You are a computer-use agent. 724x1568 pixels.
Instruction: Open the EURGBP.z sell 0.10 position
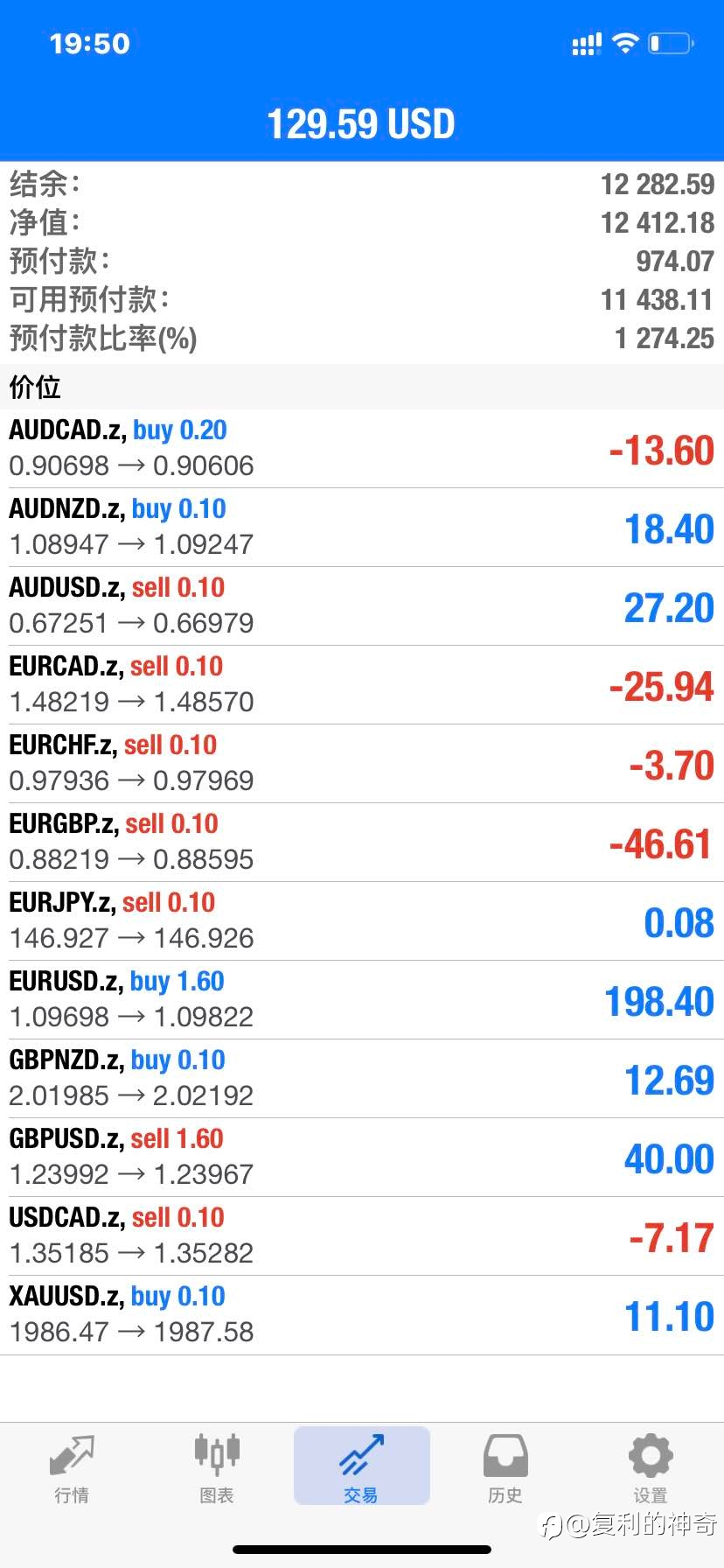tap(362, 843)
